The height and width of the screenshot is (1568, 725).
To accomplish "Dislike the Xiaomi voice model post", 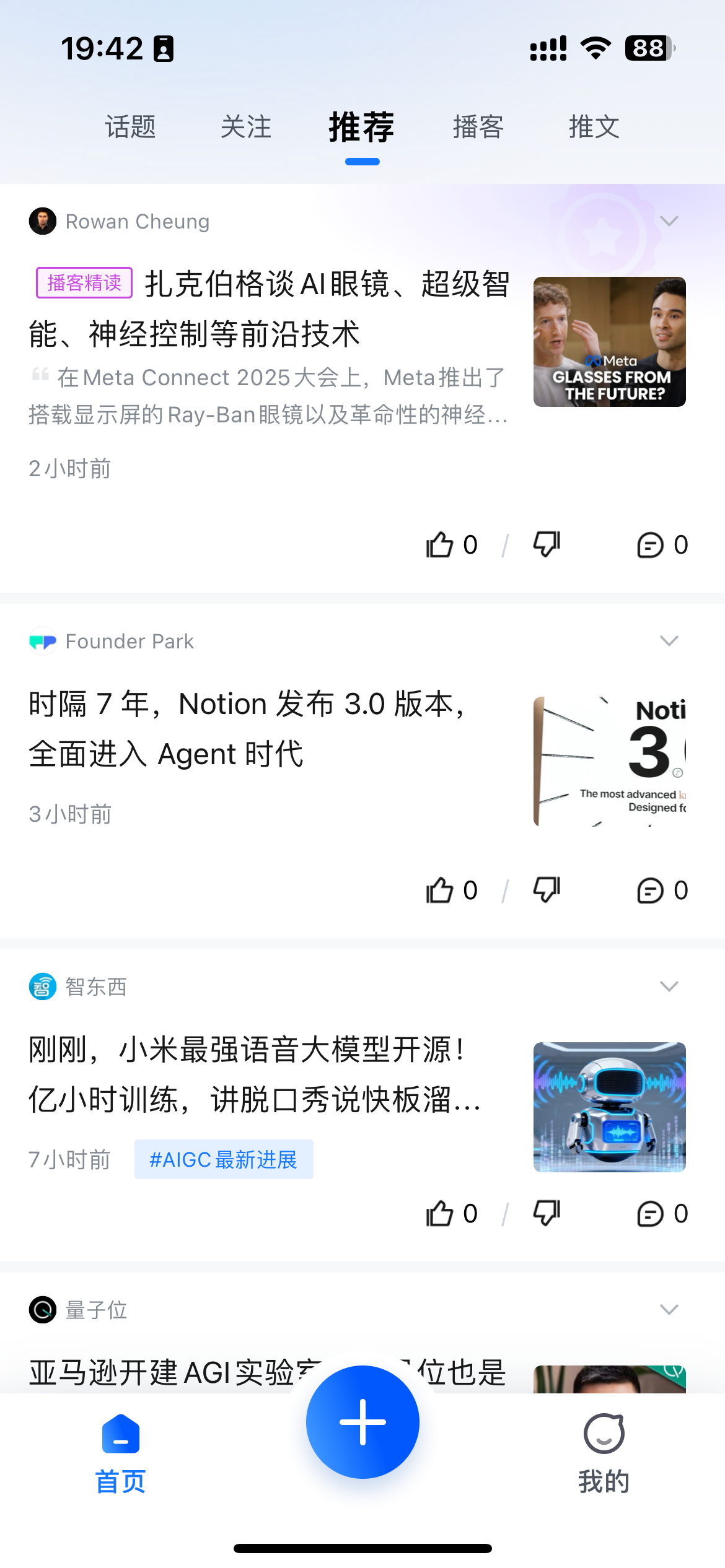I will point(545,1214).
